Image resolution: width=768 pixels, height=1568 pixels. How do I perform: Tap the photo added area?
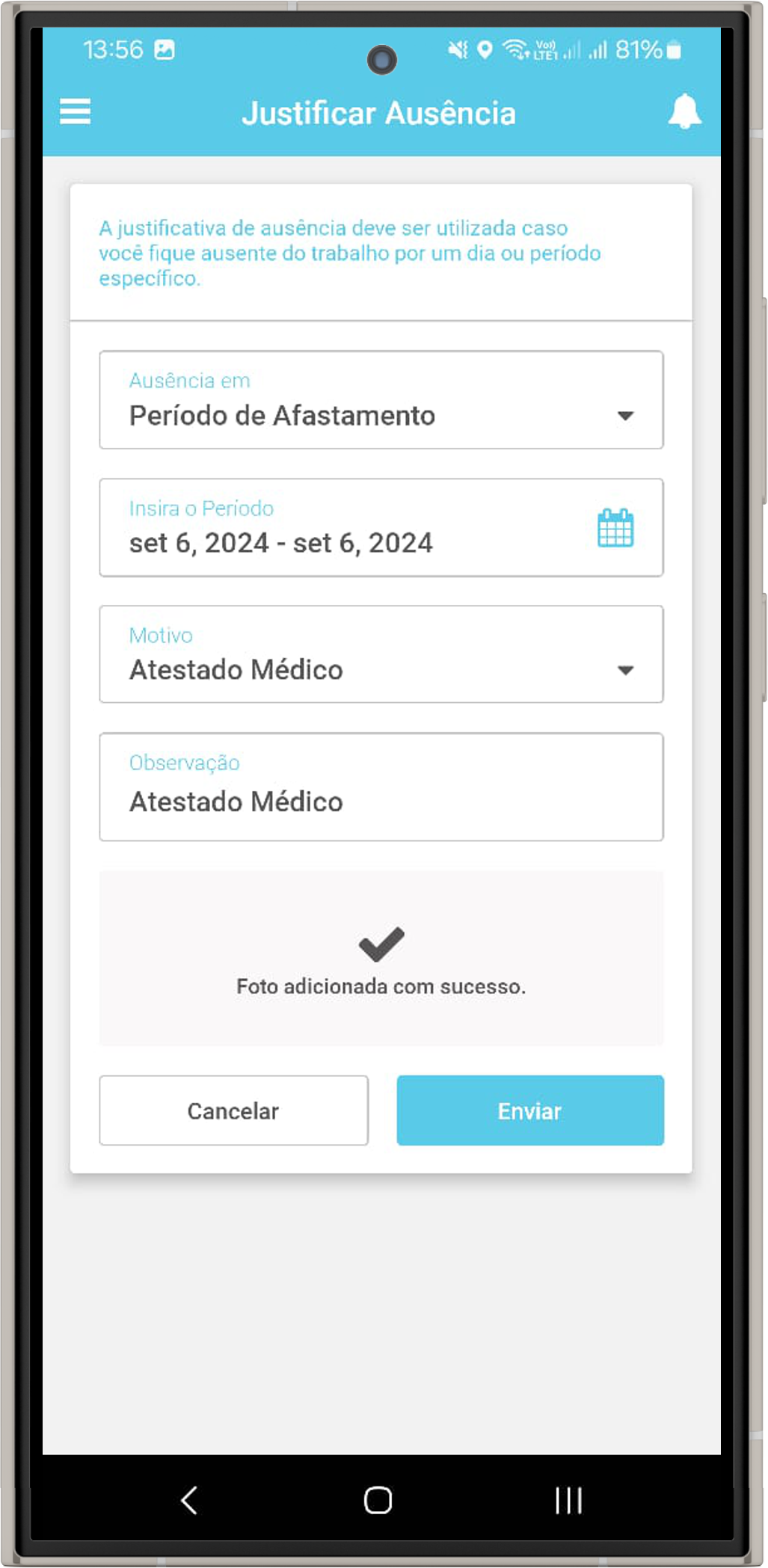click(x=381, y=958)
